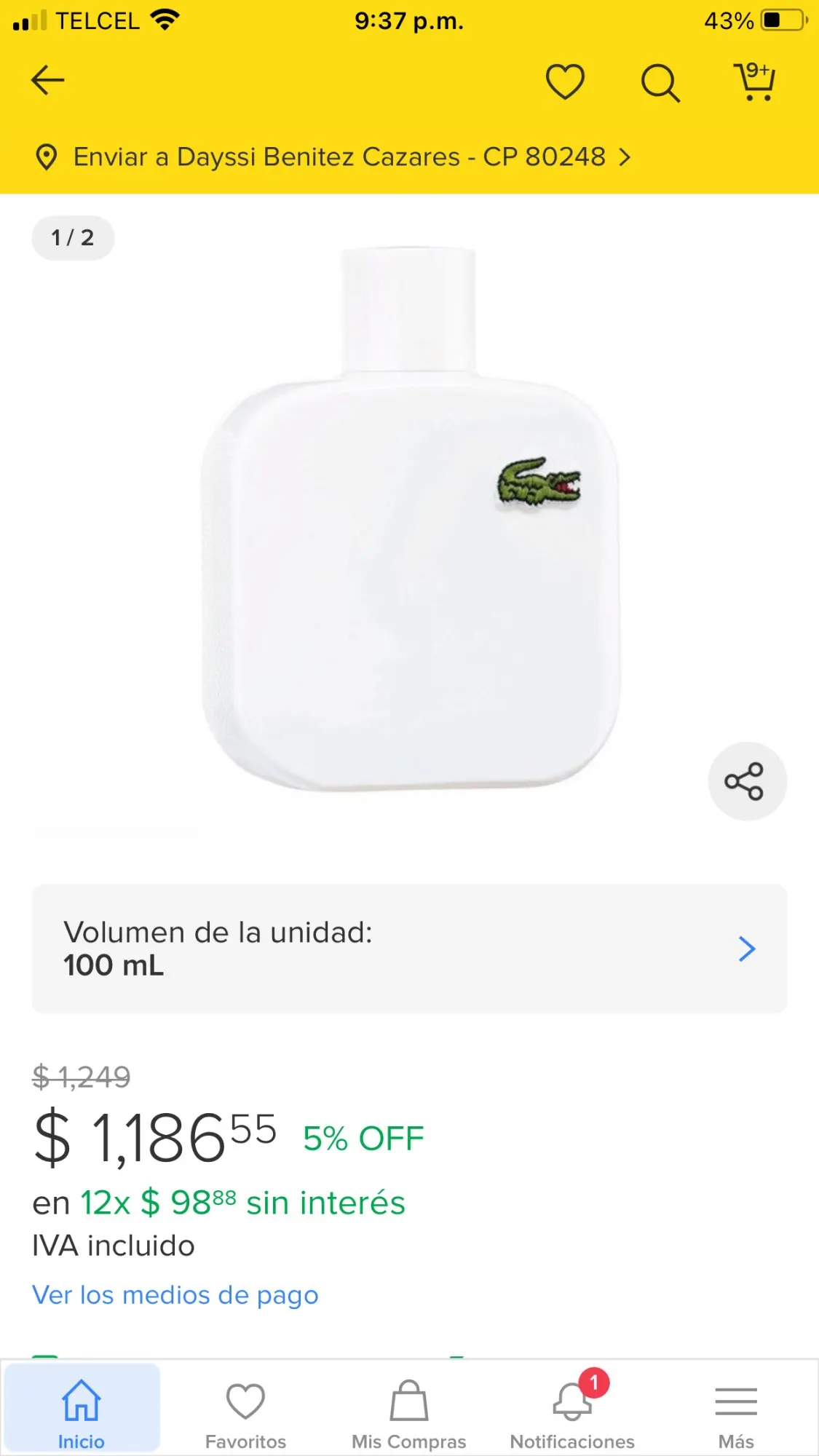Open the search magnifier
The width and height of the screenshot is (819, 1456).
pyautogui.click(x=660, y=82)
